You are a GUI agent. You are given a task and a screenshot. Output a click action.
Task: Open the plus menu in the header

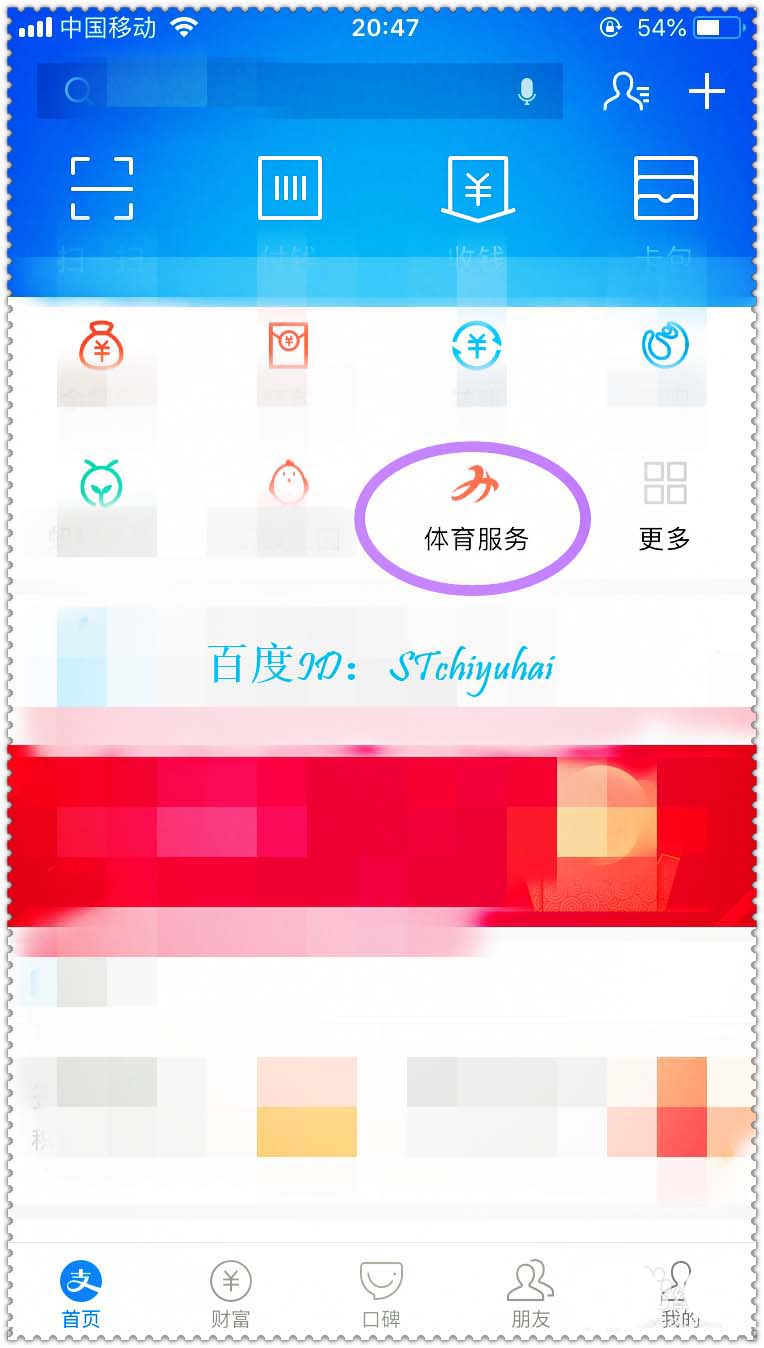pos(707,92)
